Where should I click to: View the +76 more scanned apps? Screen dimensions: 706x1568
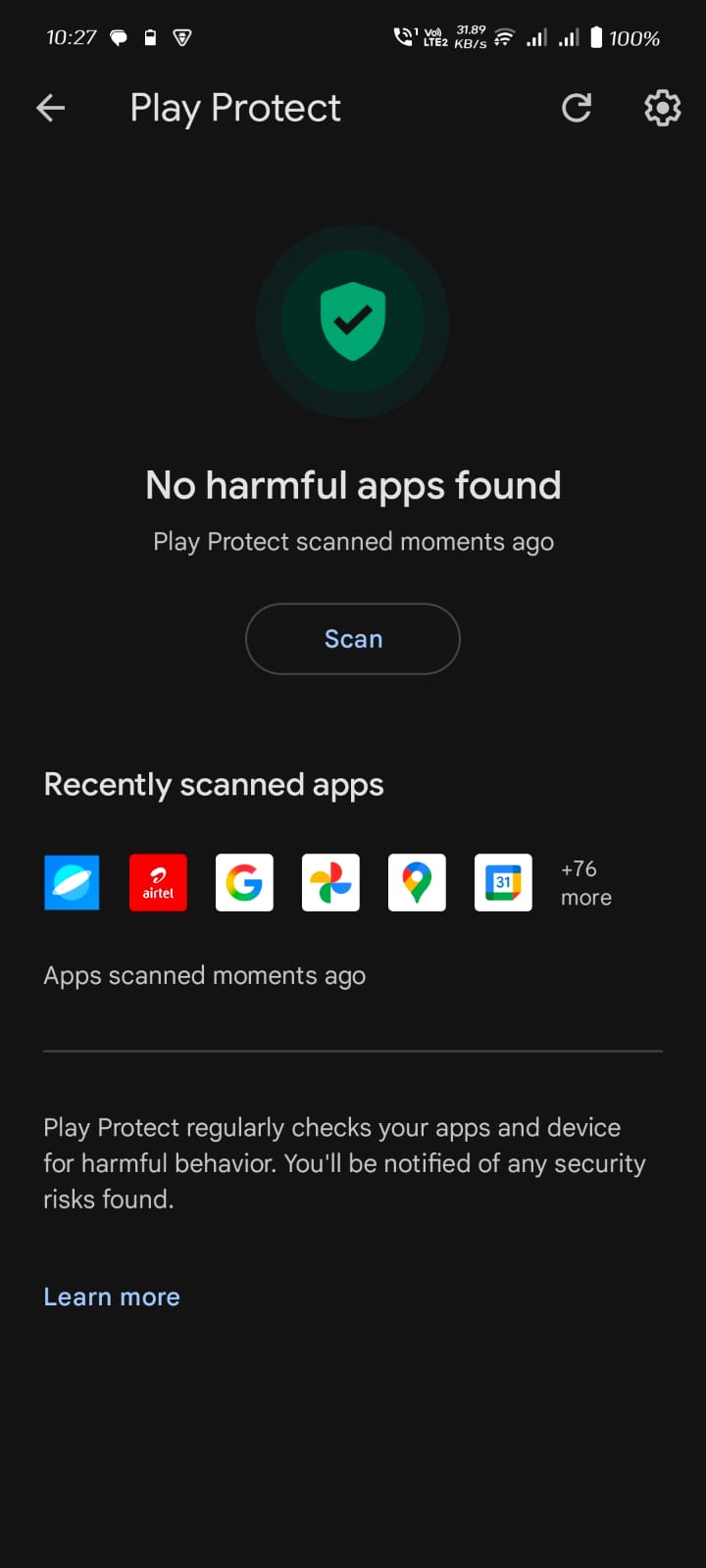[585, 883]
